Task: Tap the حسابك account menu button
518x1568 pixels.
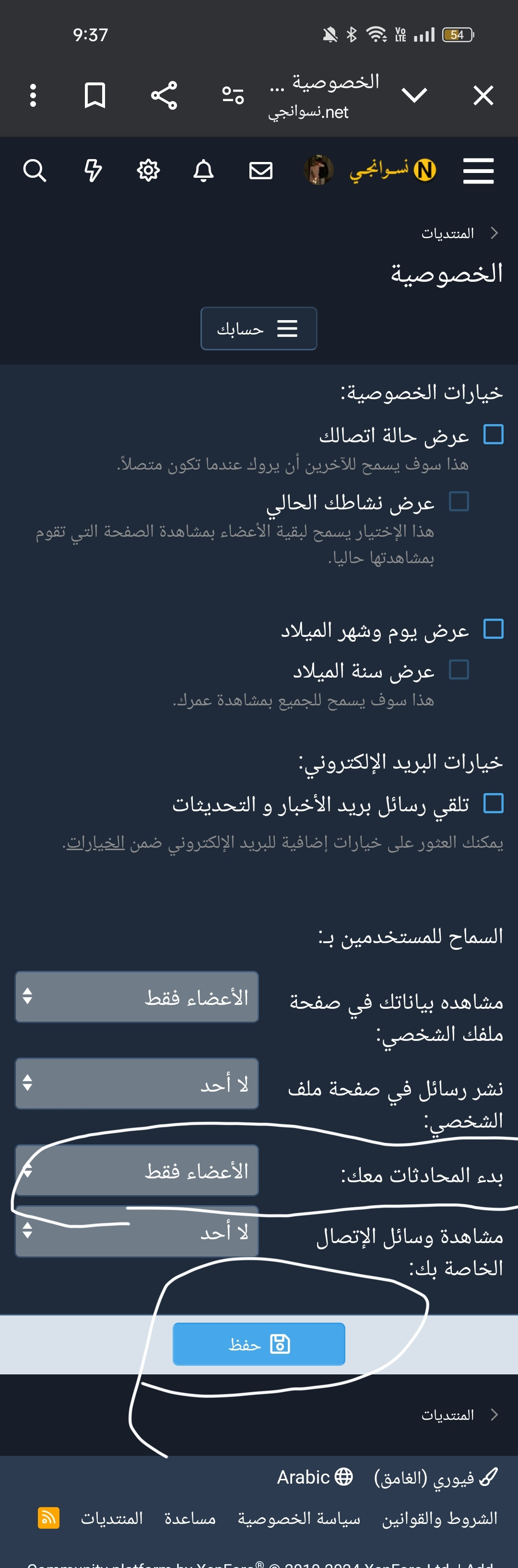Action: (259, 329)
